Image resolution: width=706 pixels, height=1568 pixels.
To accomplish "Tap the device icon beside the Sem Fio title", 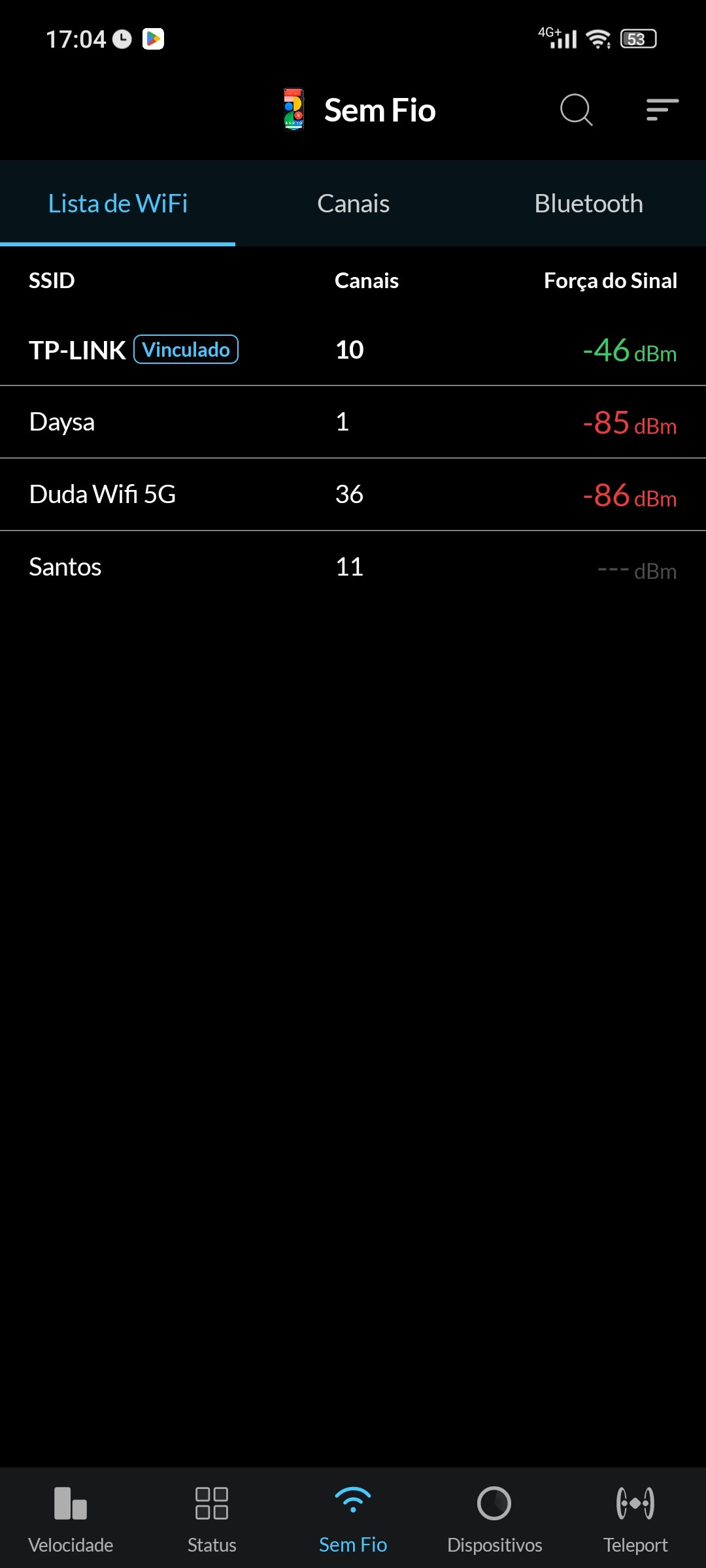I will [x=294, y=109].
